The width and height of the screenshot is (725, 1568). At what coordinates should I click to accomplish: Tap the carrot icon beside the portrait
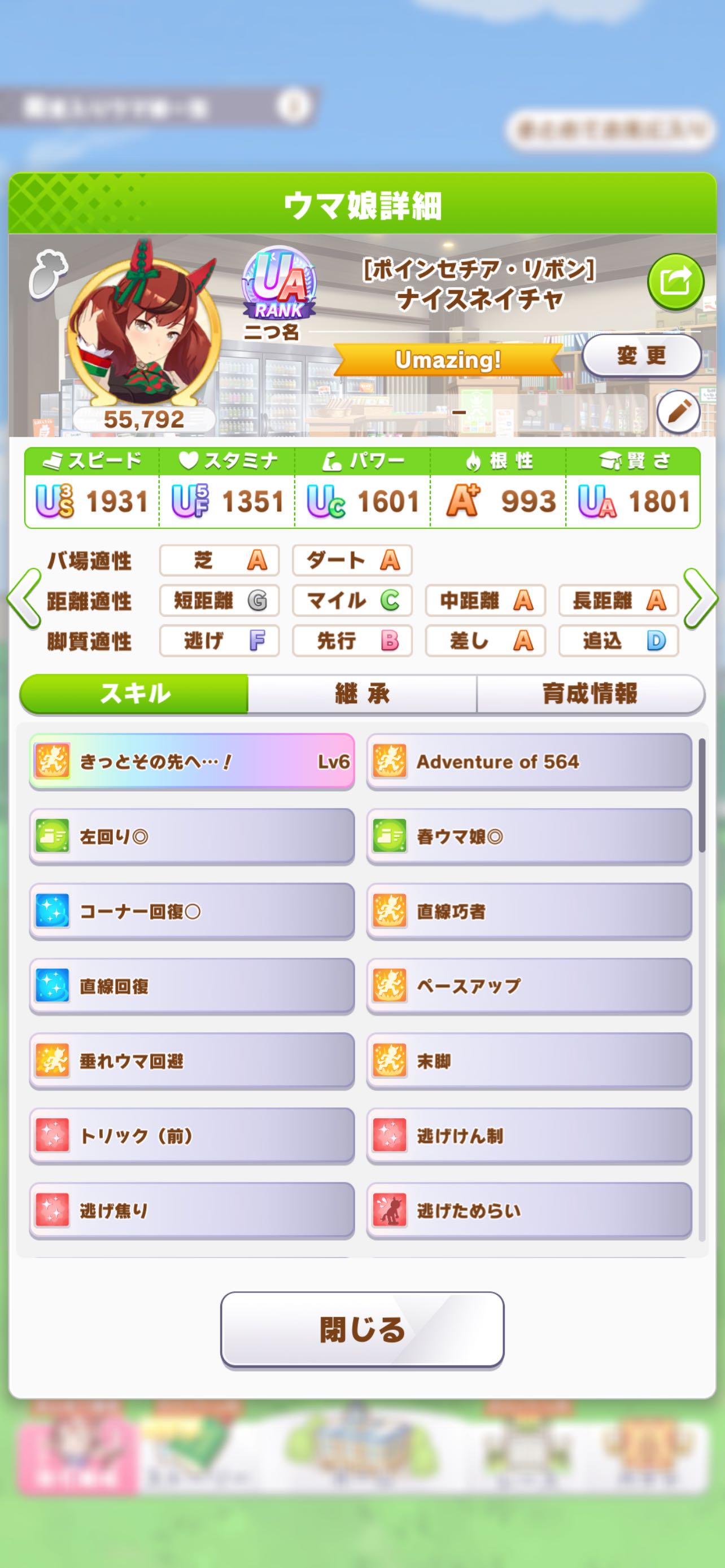(47, 276)
